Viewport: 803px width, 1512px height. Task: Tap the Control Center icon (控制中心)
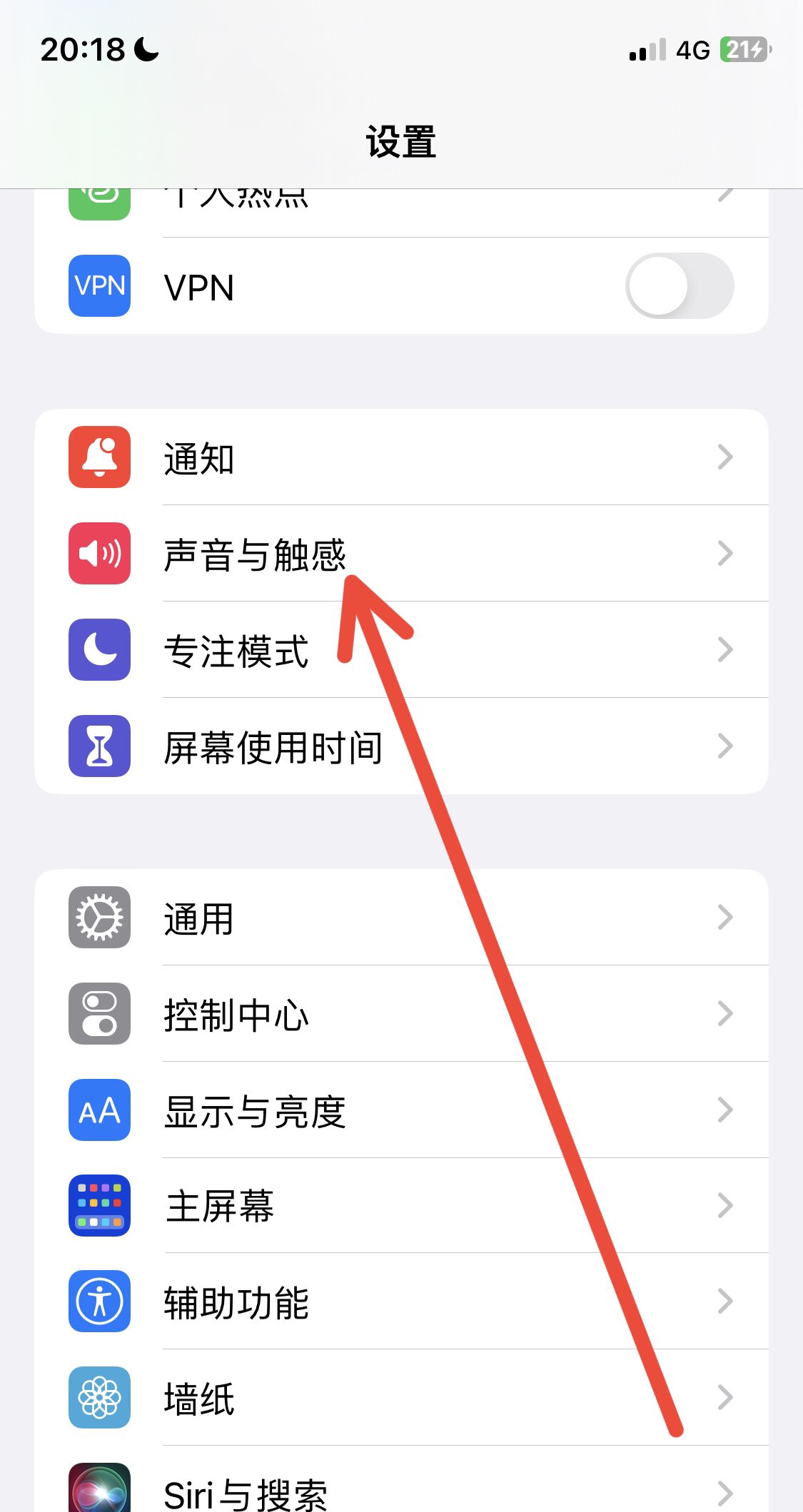point(99,1014)
